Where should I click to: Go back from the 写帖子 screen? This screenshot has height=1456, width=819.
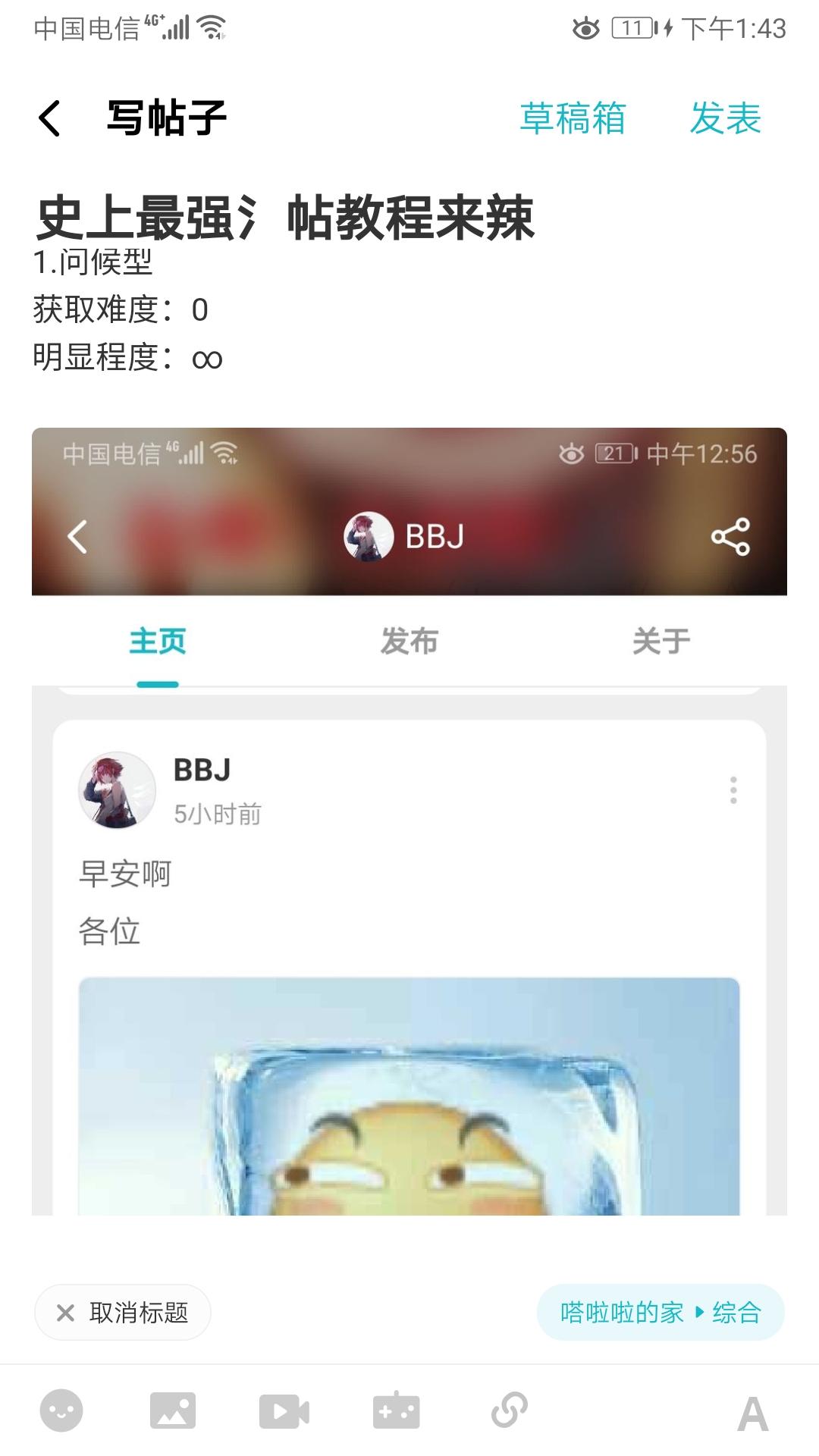(x=49, y=118)
